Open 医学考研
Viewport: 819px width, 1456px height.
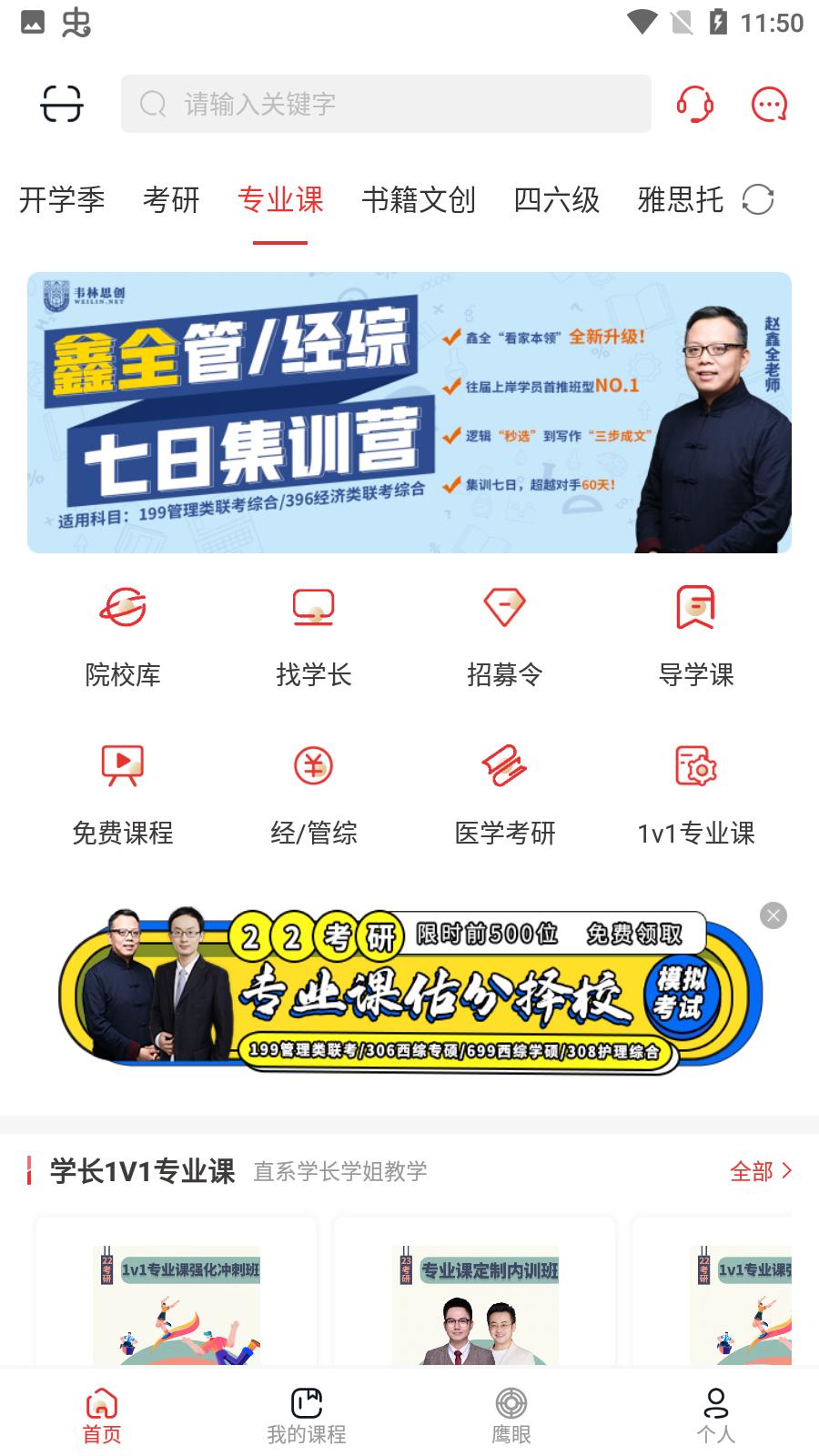505,794
